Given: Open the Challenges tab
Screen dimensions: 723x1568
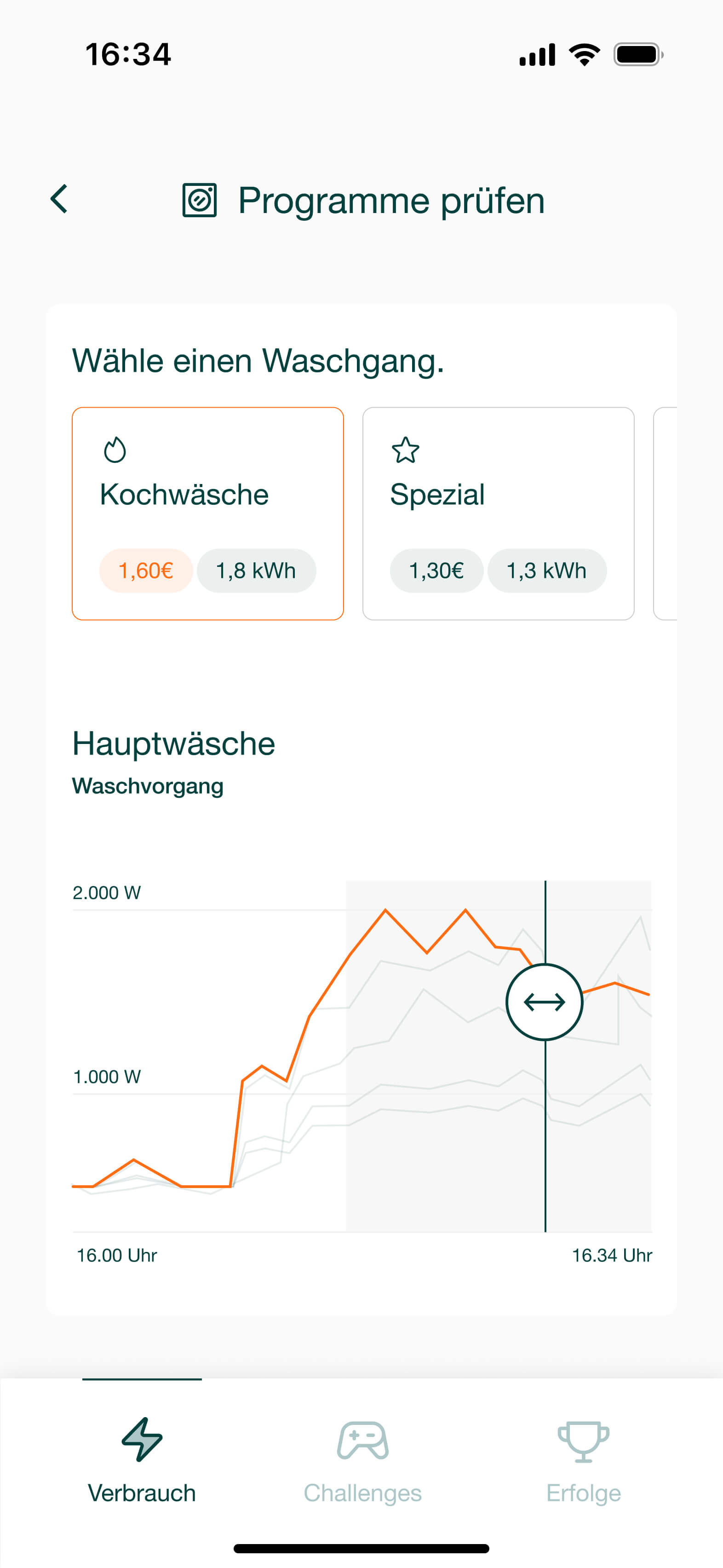Looking at the screenshot, I should (x=363, y=1461).
